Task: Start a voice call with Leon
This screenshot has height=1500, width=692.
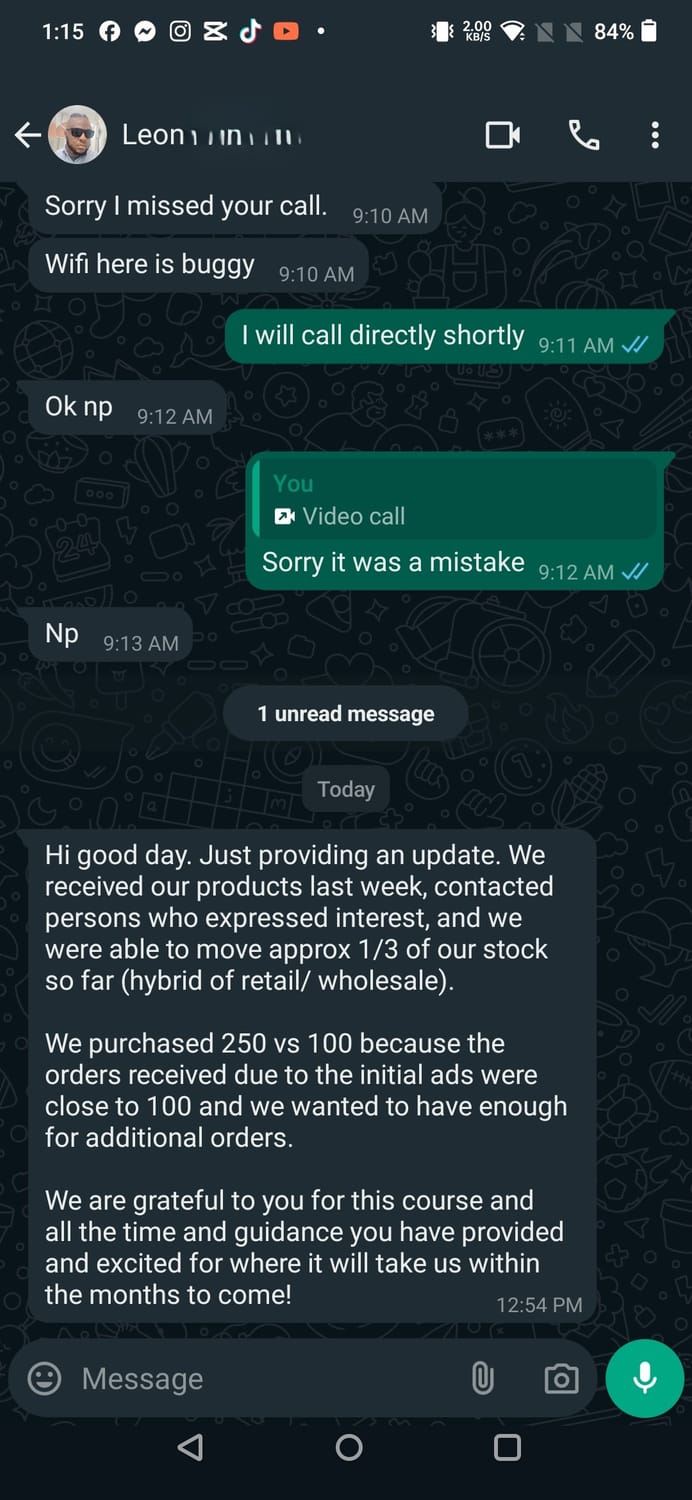Action: [583, 135]
